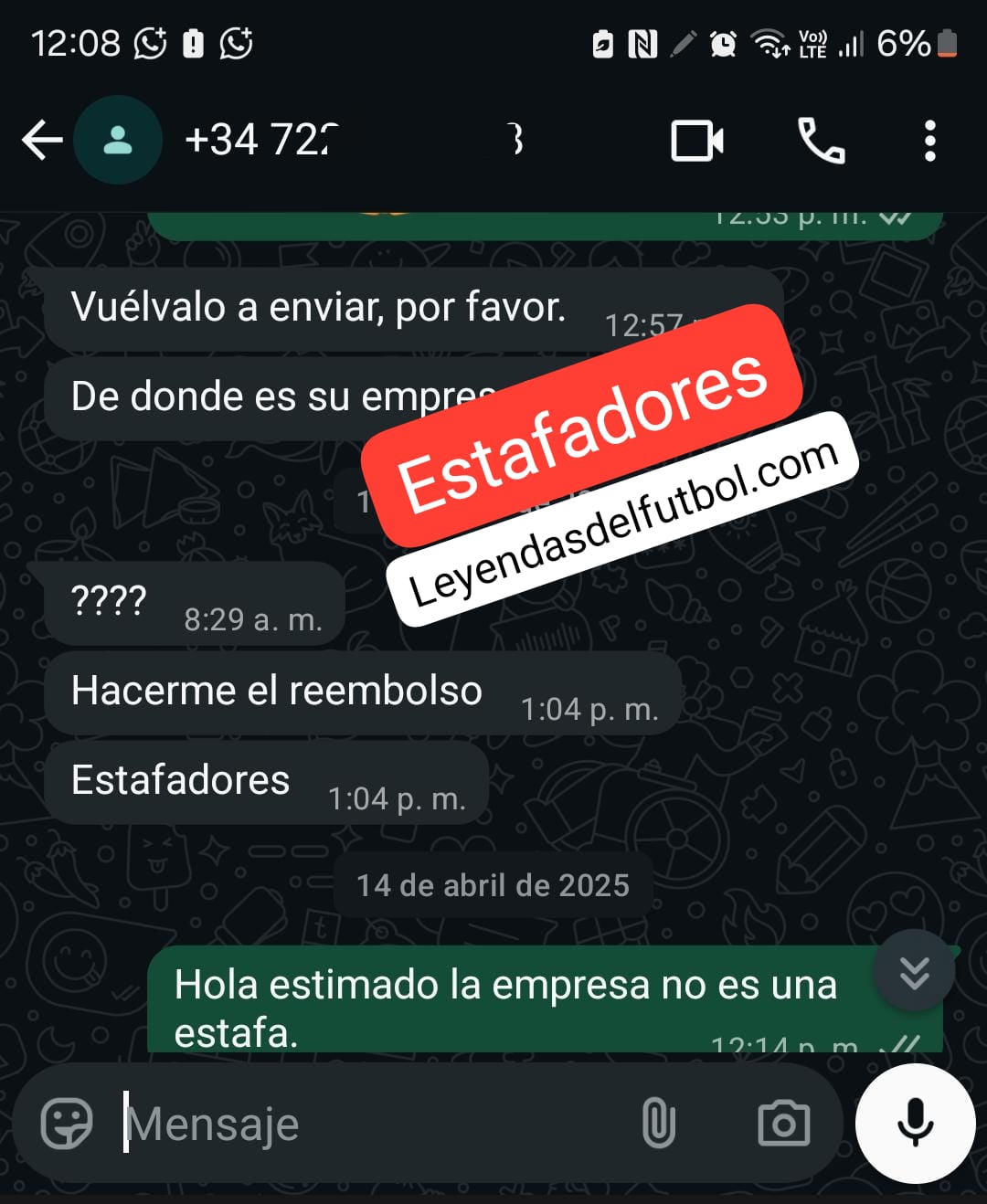Open the overflow menu
987x1204 pixels.
coord(929,141)
